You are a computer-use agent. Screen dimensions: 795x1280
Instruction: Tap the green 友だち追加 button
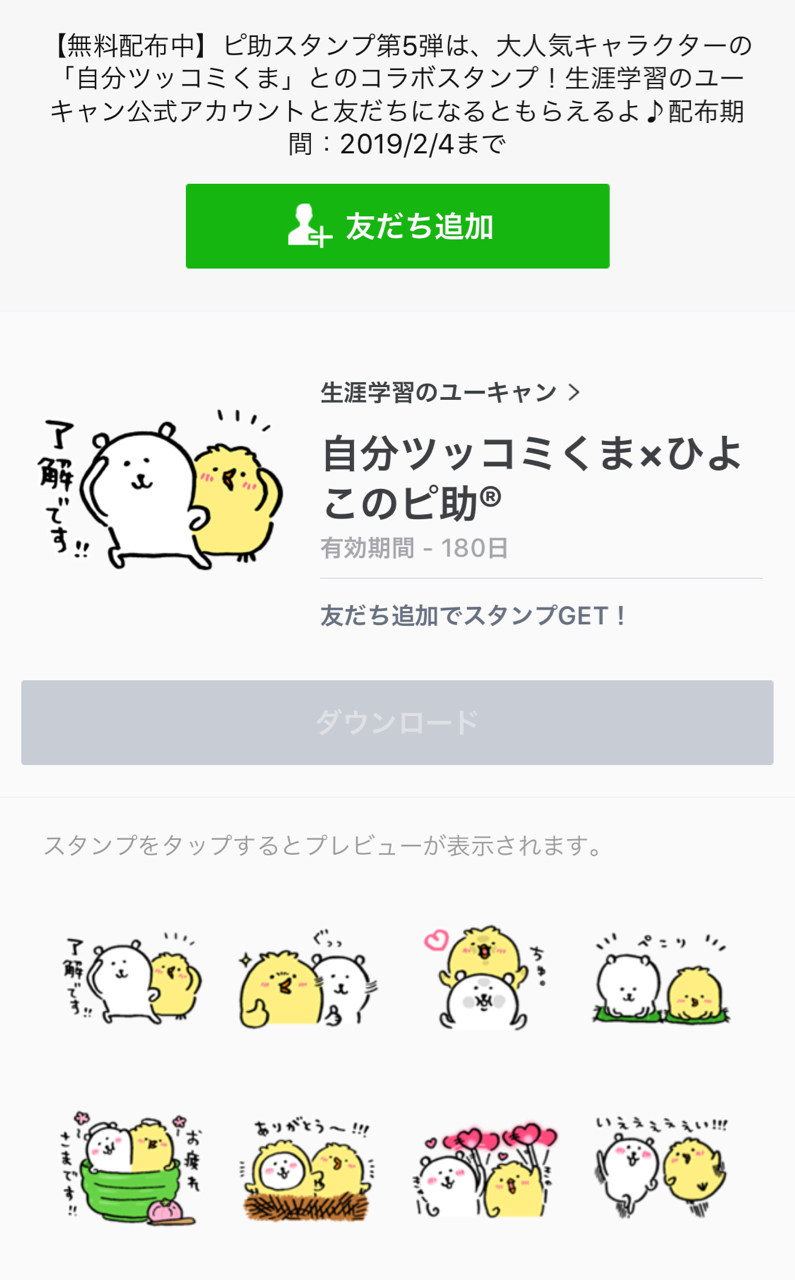pyautogui.click(x=397, y=226)
